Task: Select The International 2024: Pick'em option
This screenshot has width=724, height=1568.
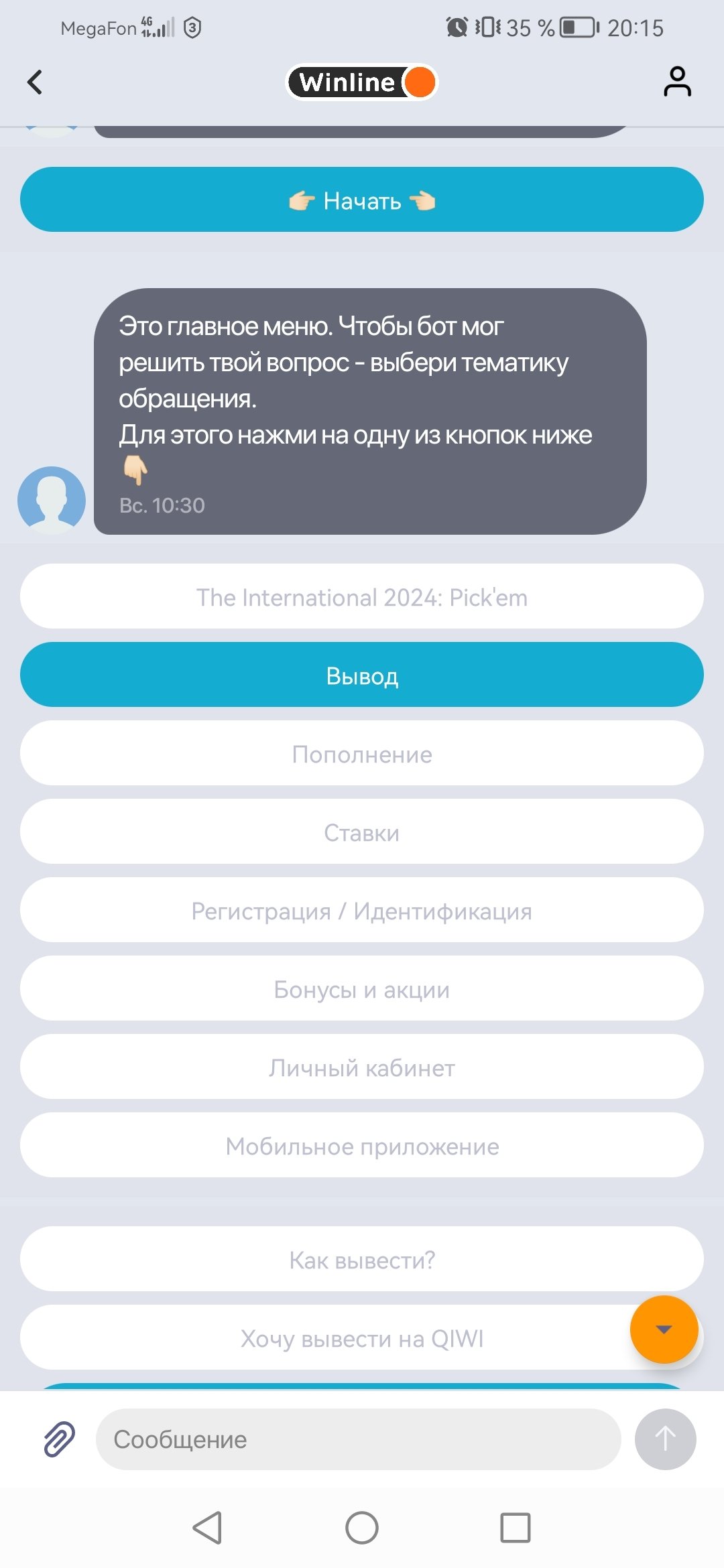Action: pos(362,596)
